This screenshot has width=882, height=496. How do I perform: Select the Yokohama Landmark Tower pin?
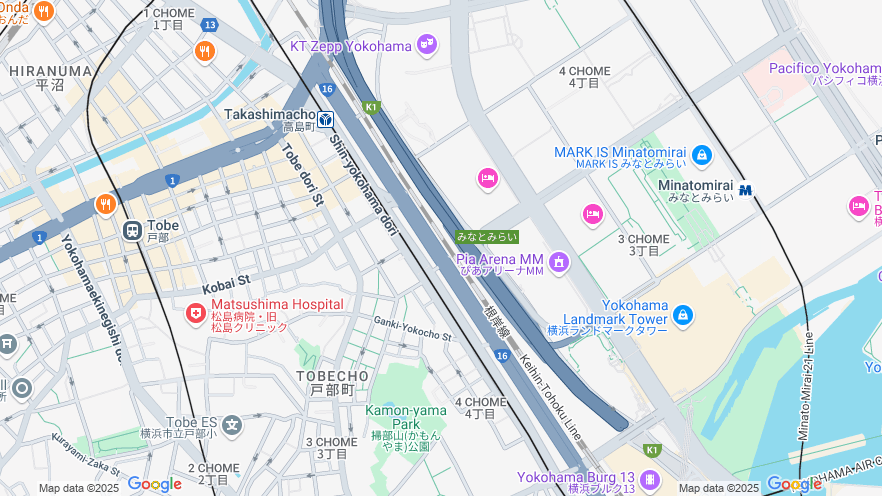tap(683, 316)
